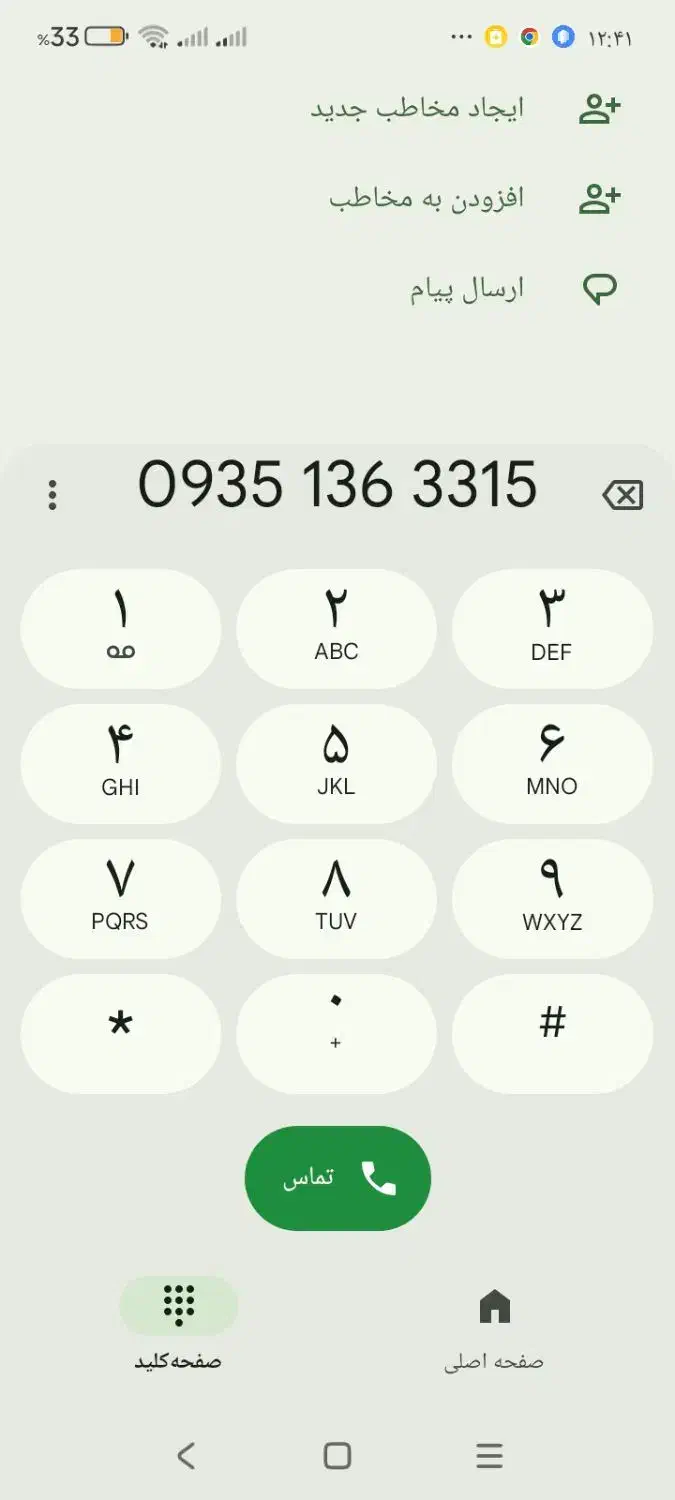This screenshot has height=1500, width=675.
Task: Call the number with green تماس button
Action: click(x=337, y=1178)
